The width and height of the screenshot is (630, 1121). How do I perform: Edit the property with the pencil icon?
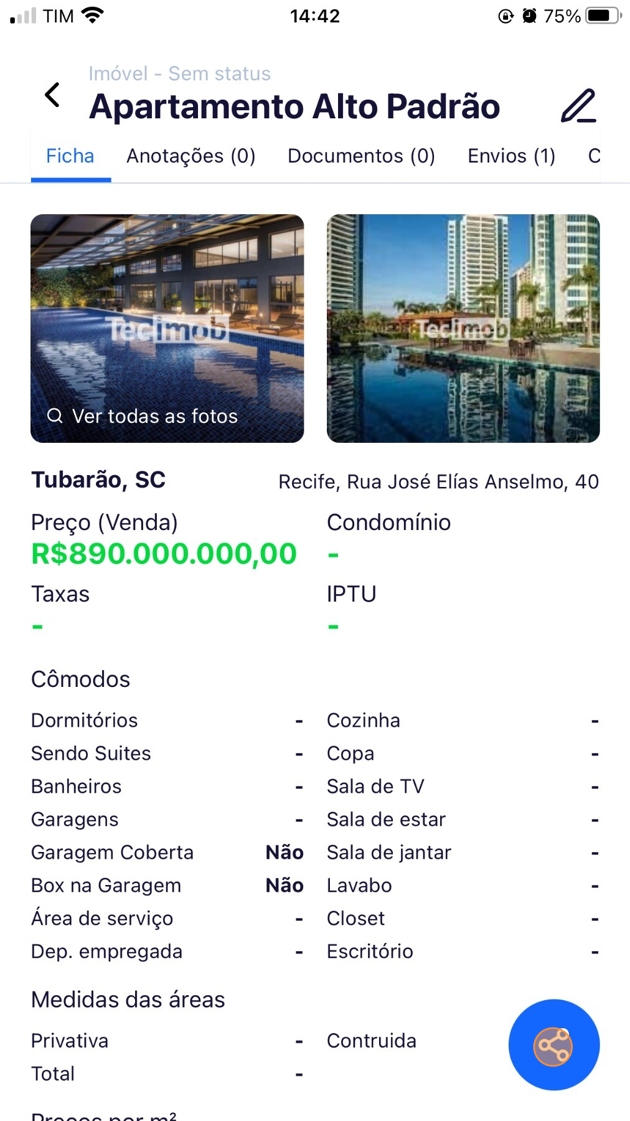point(577,106)
